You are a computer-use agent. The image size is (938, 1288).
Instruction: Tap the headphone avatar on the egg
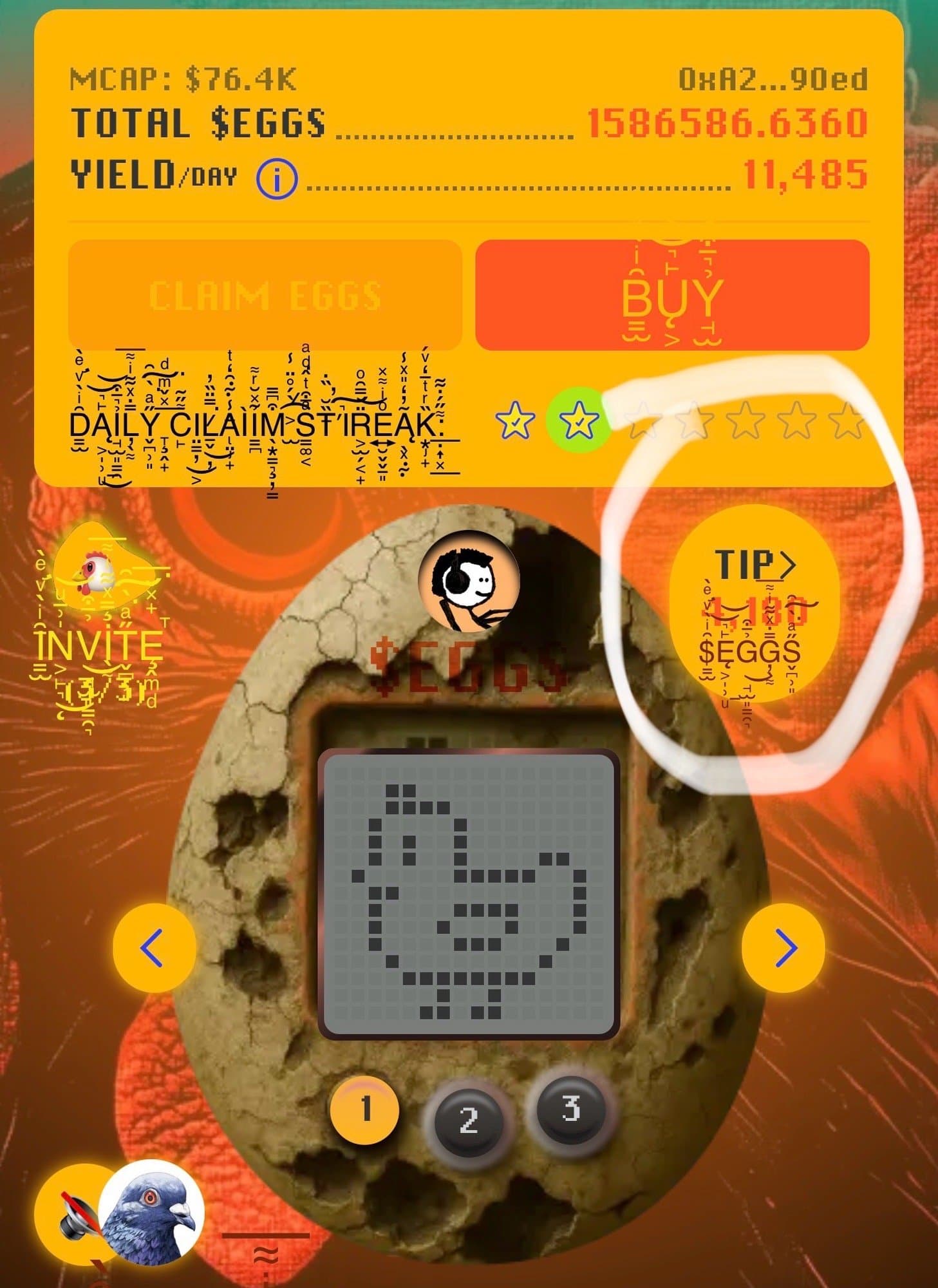click(x=469, y=580)
